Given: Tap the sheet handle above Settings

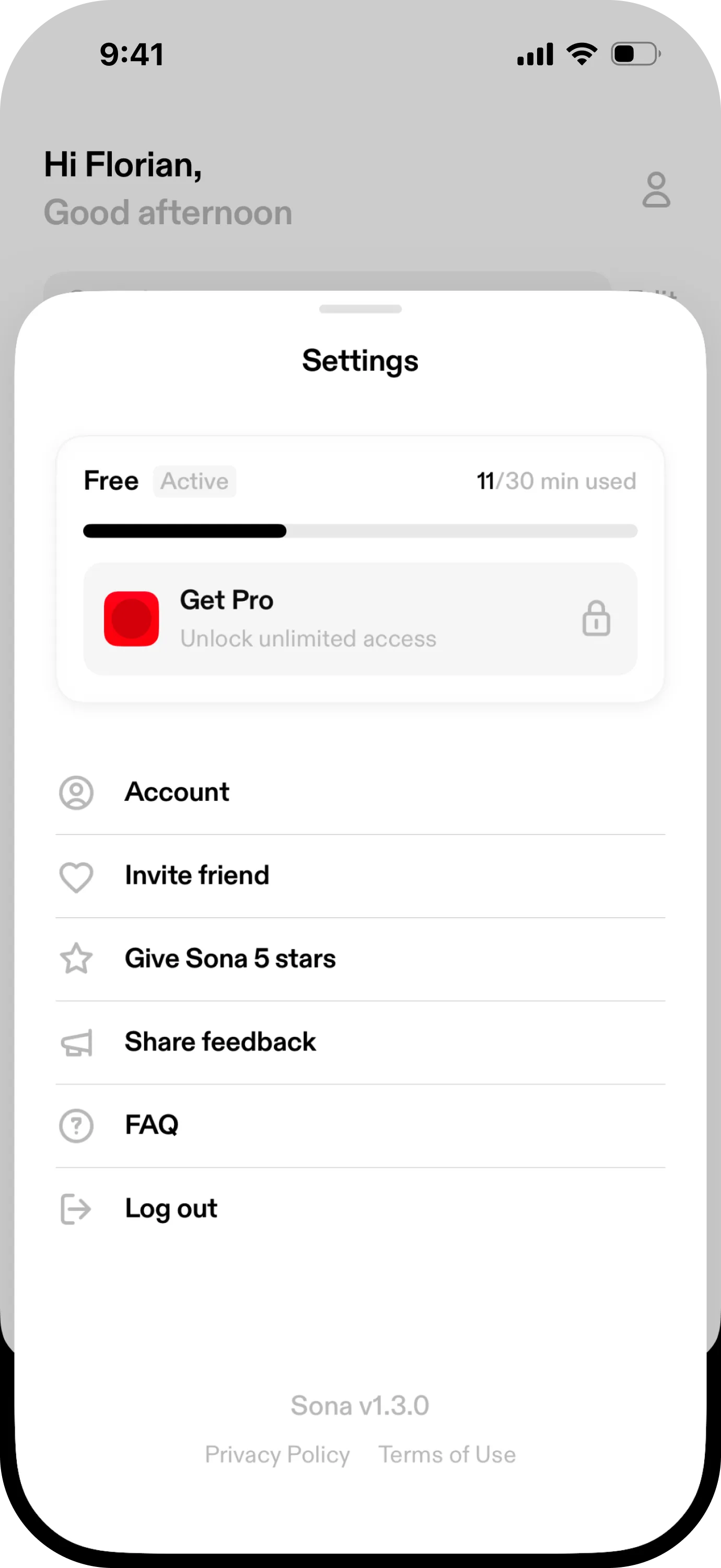Looking at the screenshot, I should [360, 309].
